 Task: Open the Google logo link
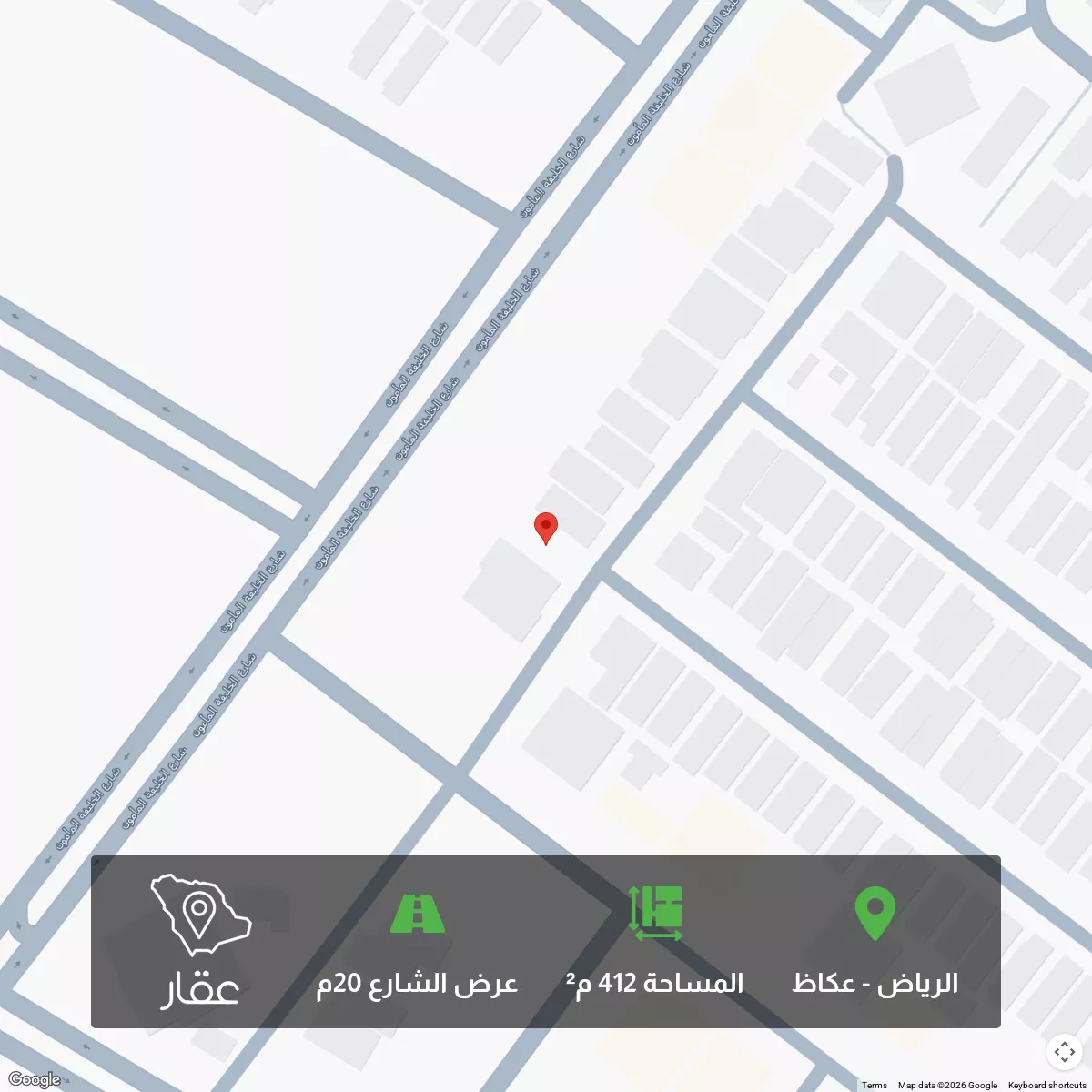point(35,1080)
